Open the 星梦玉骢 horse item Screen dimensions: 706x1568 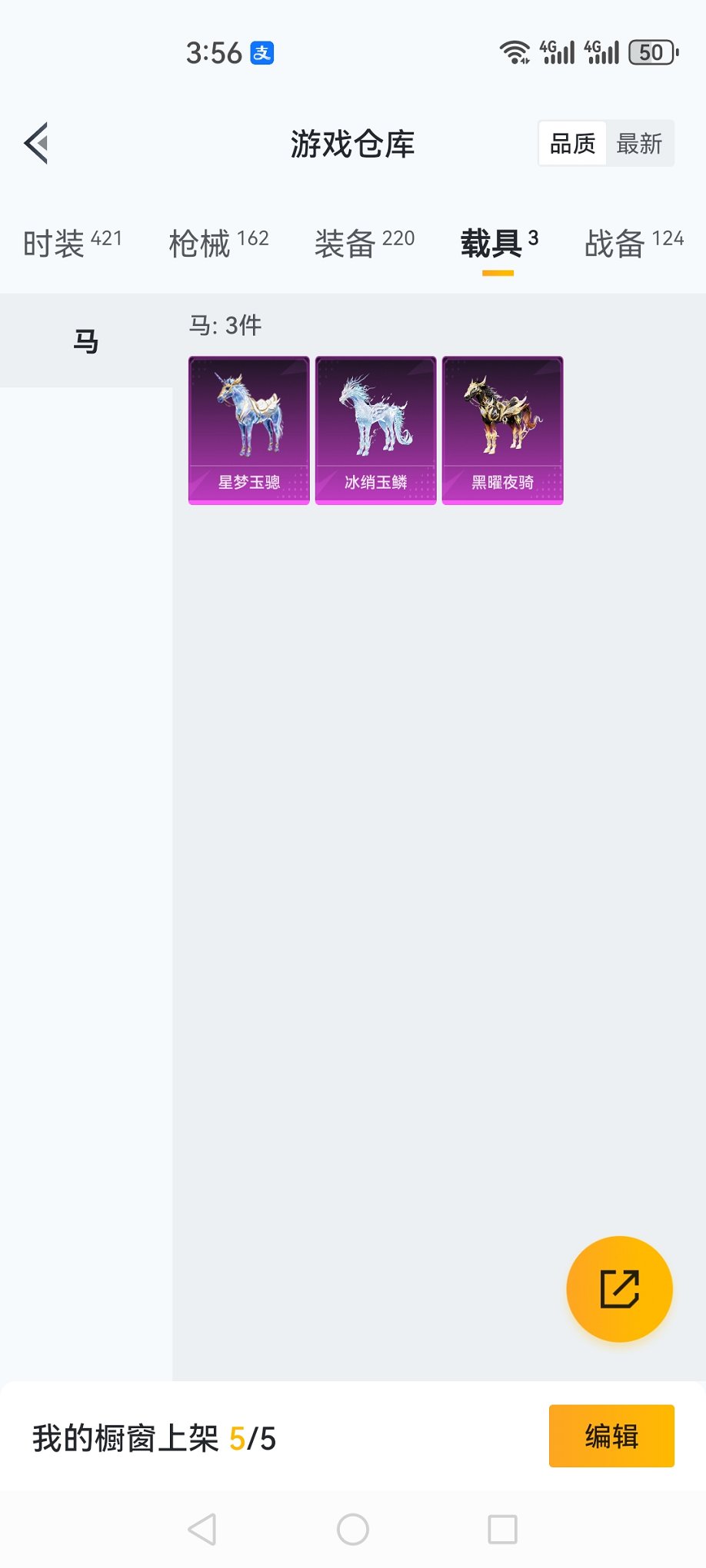click(249, 430)
